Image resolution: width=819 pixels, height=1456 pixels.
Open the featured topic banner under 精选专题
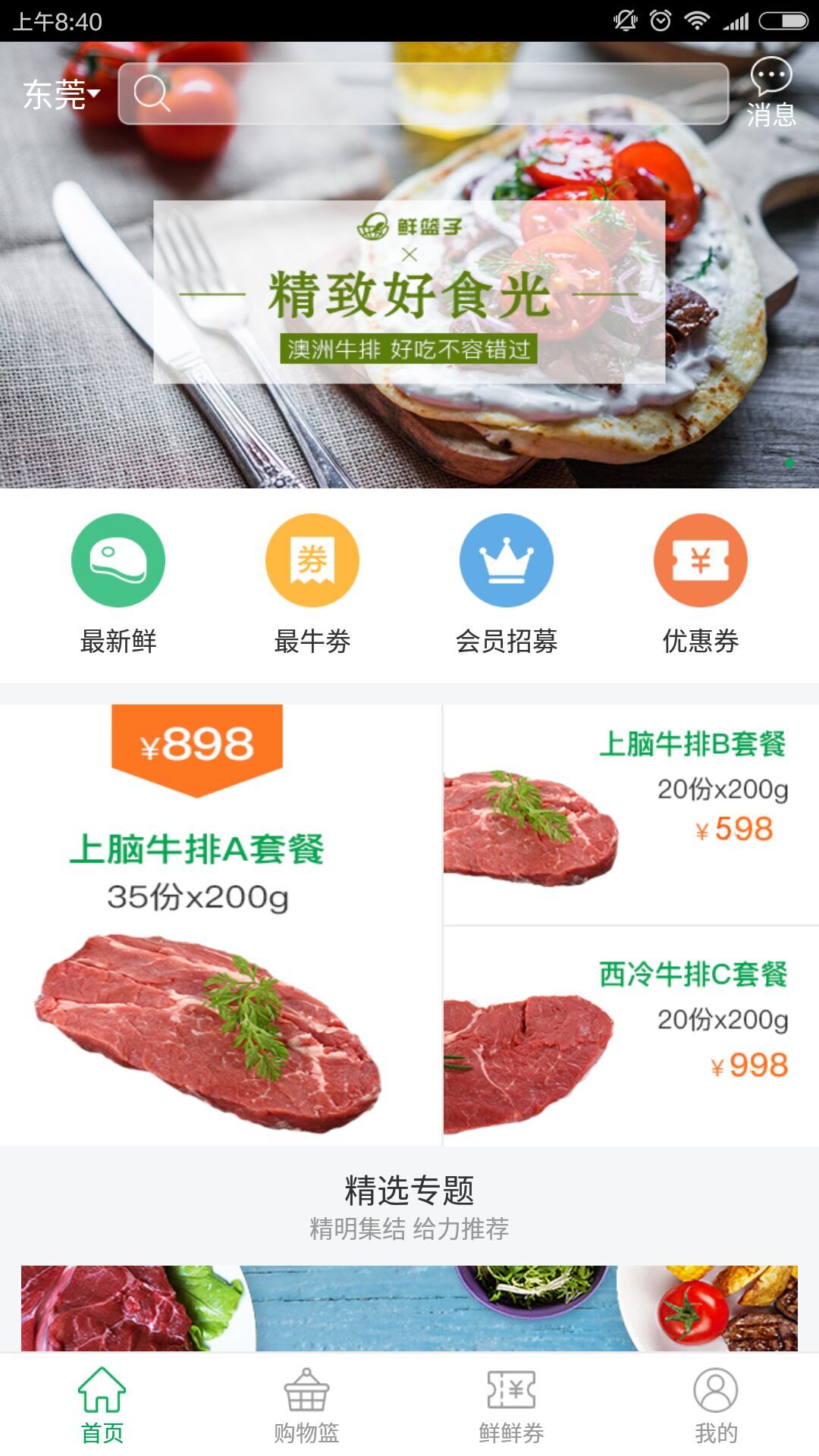point(409,1307)
